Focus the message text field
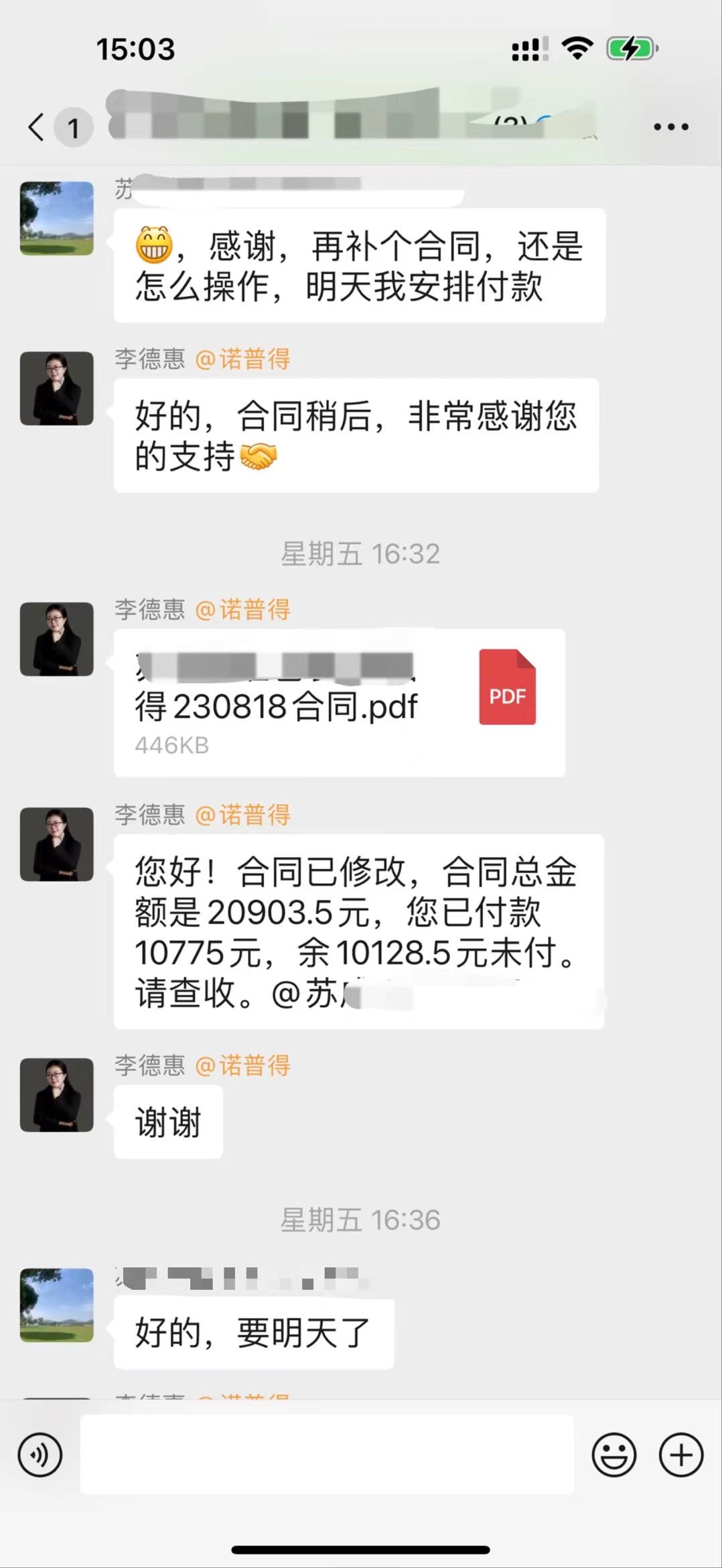Screen dimensions: 722x1568 tap(327, 1455)
